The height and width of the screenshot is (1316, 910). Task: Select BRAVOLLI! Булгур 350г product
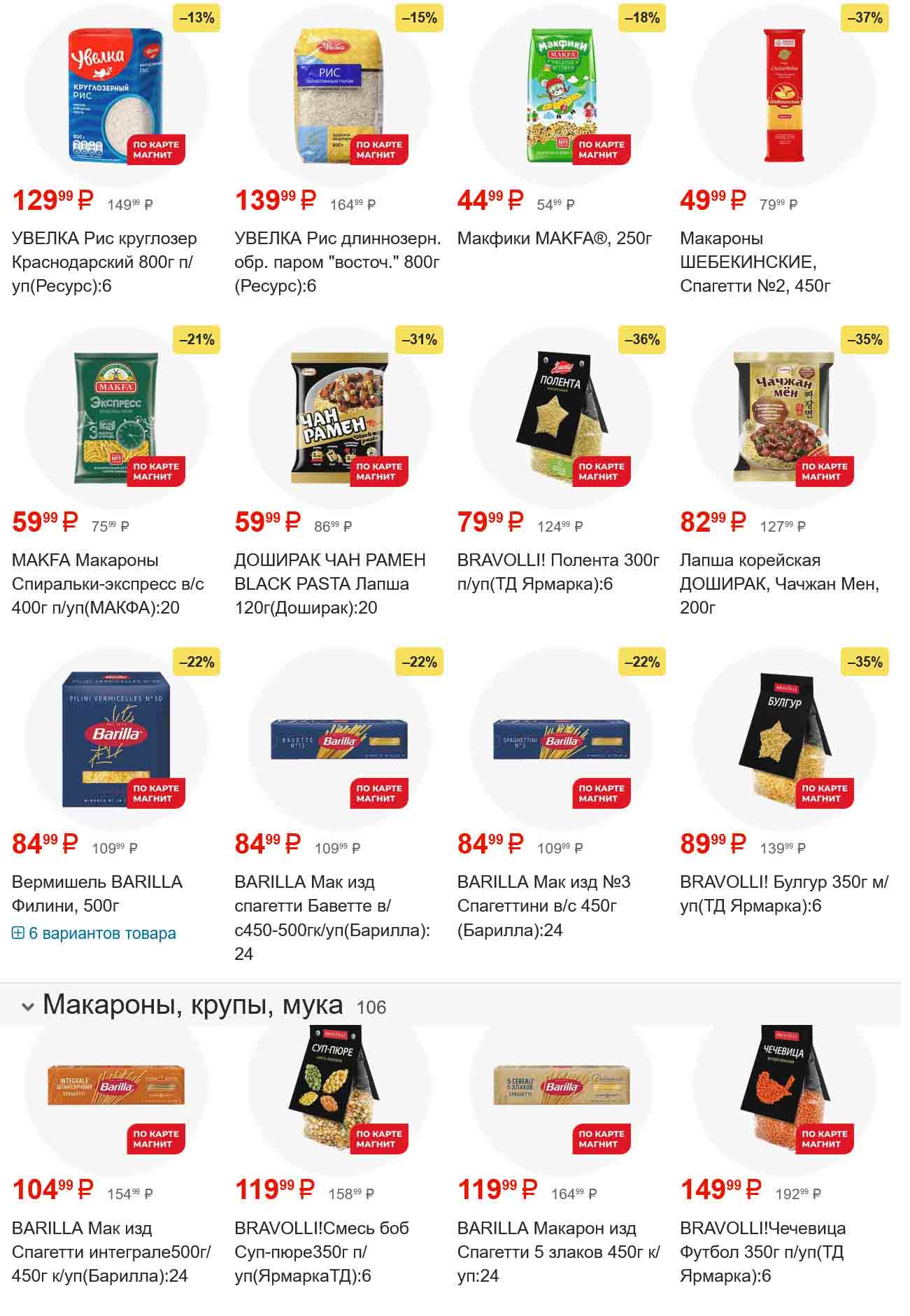coord(783,893)
